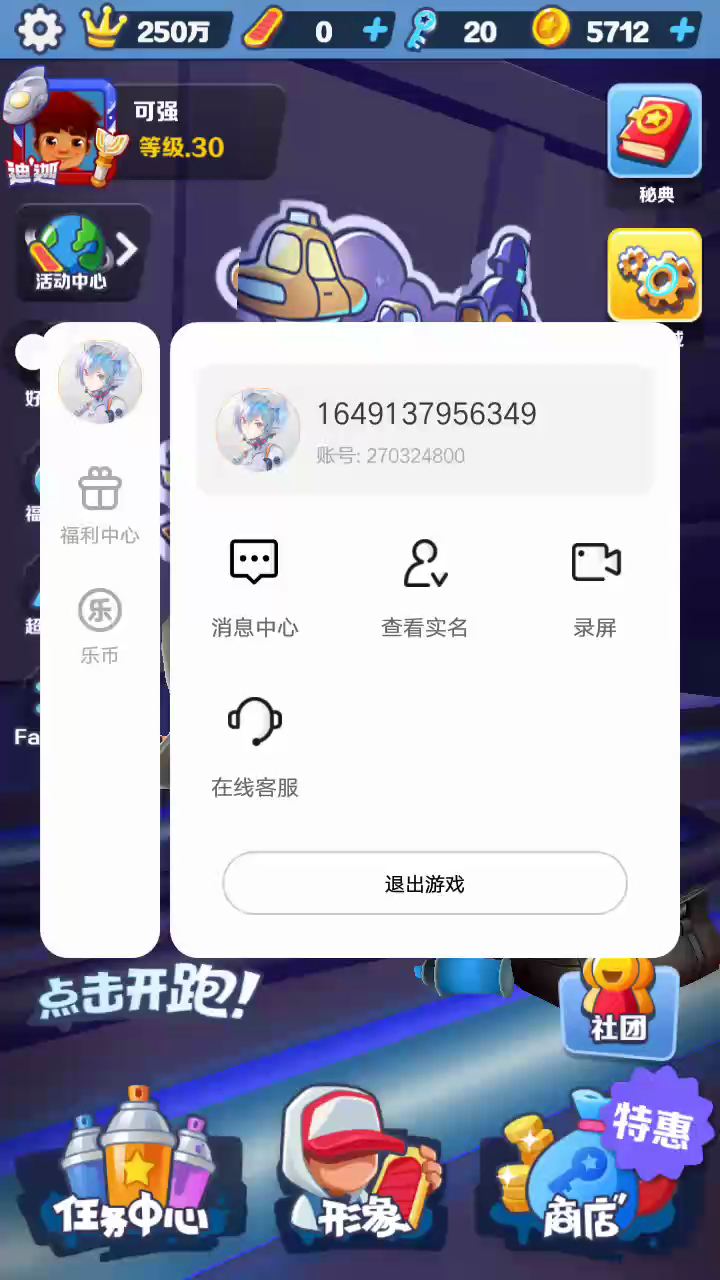Open 活动中心 activity center
The height and width of the screenshot is (1280, 720).
coord(80,254)
